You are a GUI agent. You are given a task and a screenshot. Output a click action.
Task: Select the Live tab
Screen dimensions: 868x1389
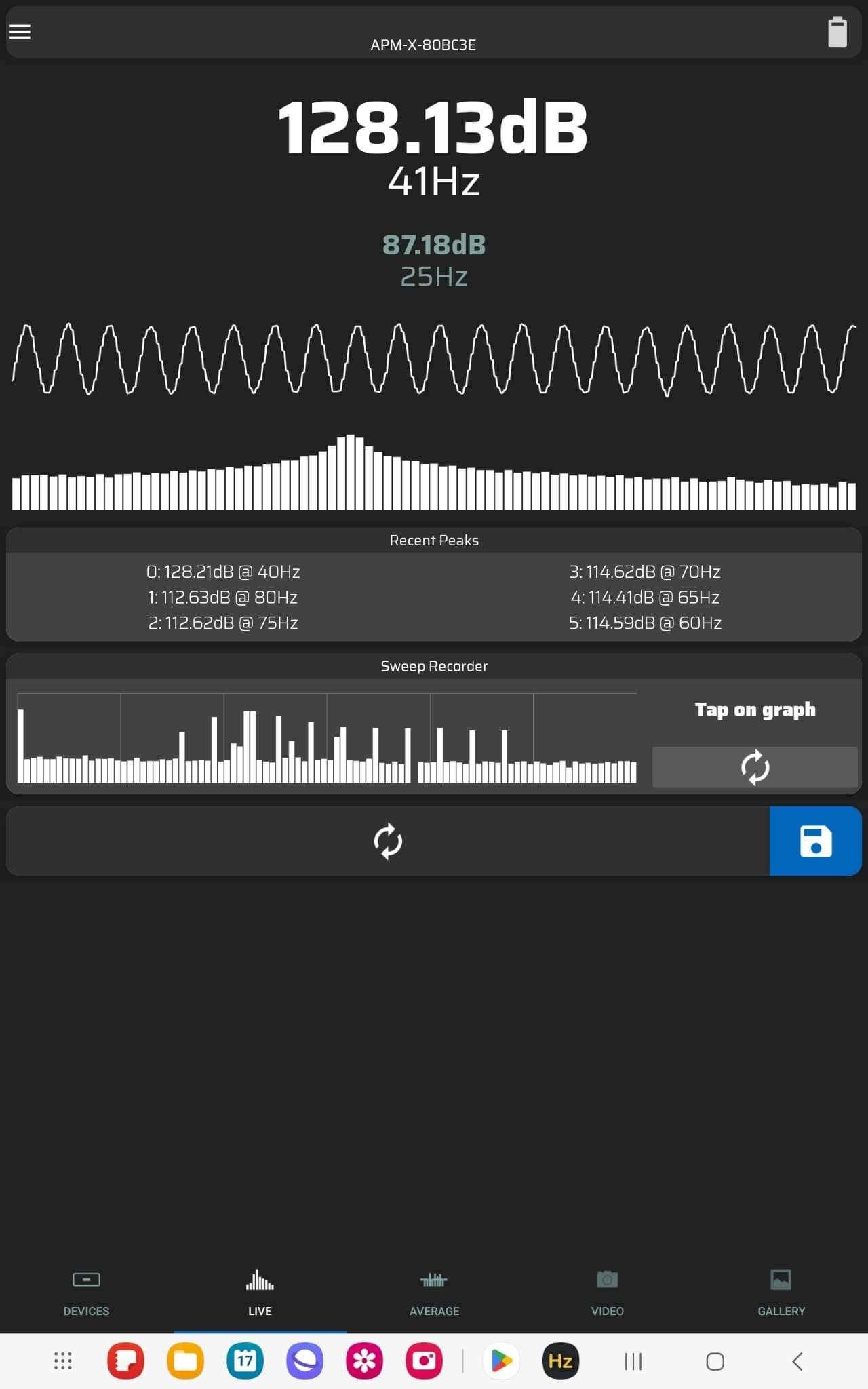click(x=260, y=1293)
